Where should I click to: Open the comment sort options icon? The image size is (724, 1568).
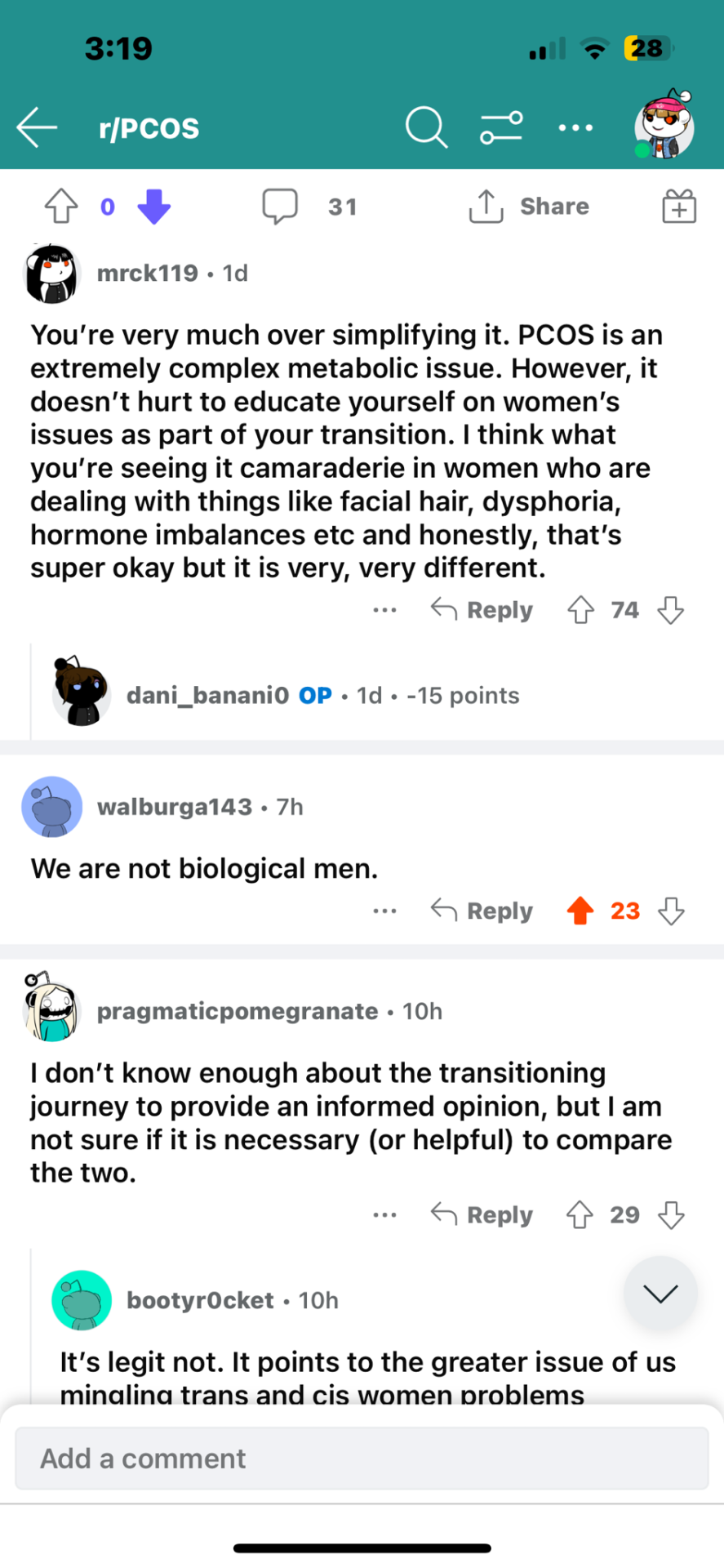tap(500, 128)
